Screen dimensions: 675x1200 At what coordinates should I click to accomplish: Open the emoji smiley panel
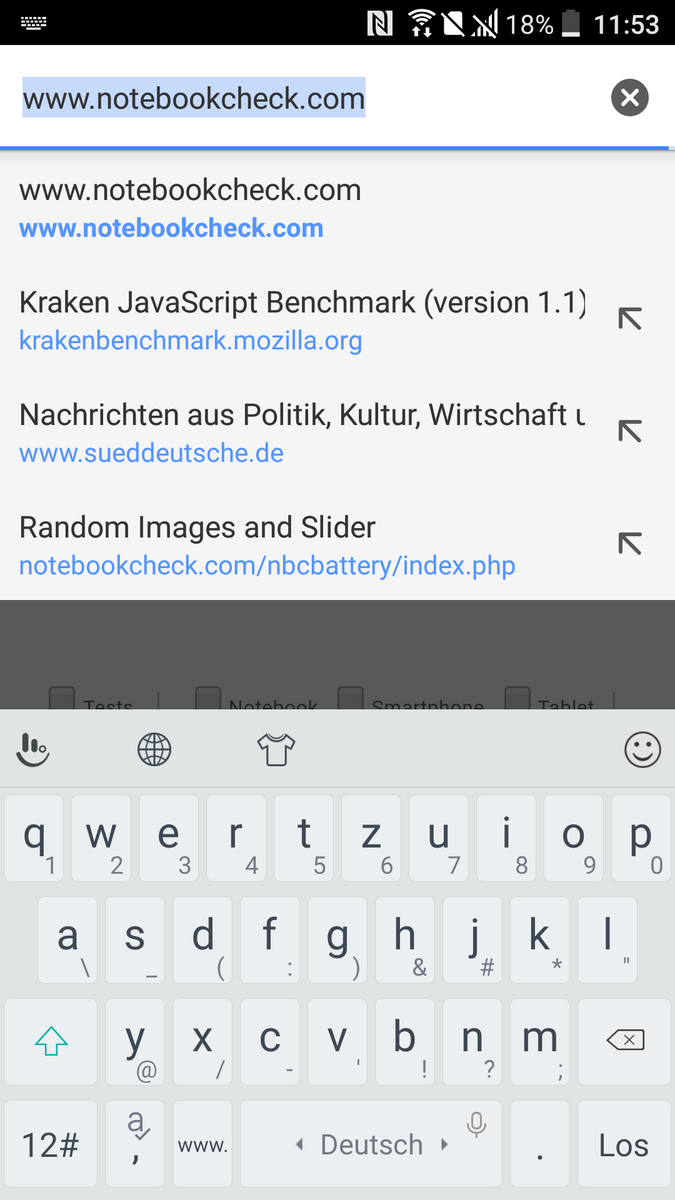642,749
